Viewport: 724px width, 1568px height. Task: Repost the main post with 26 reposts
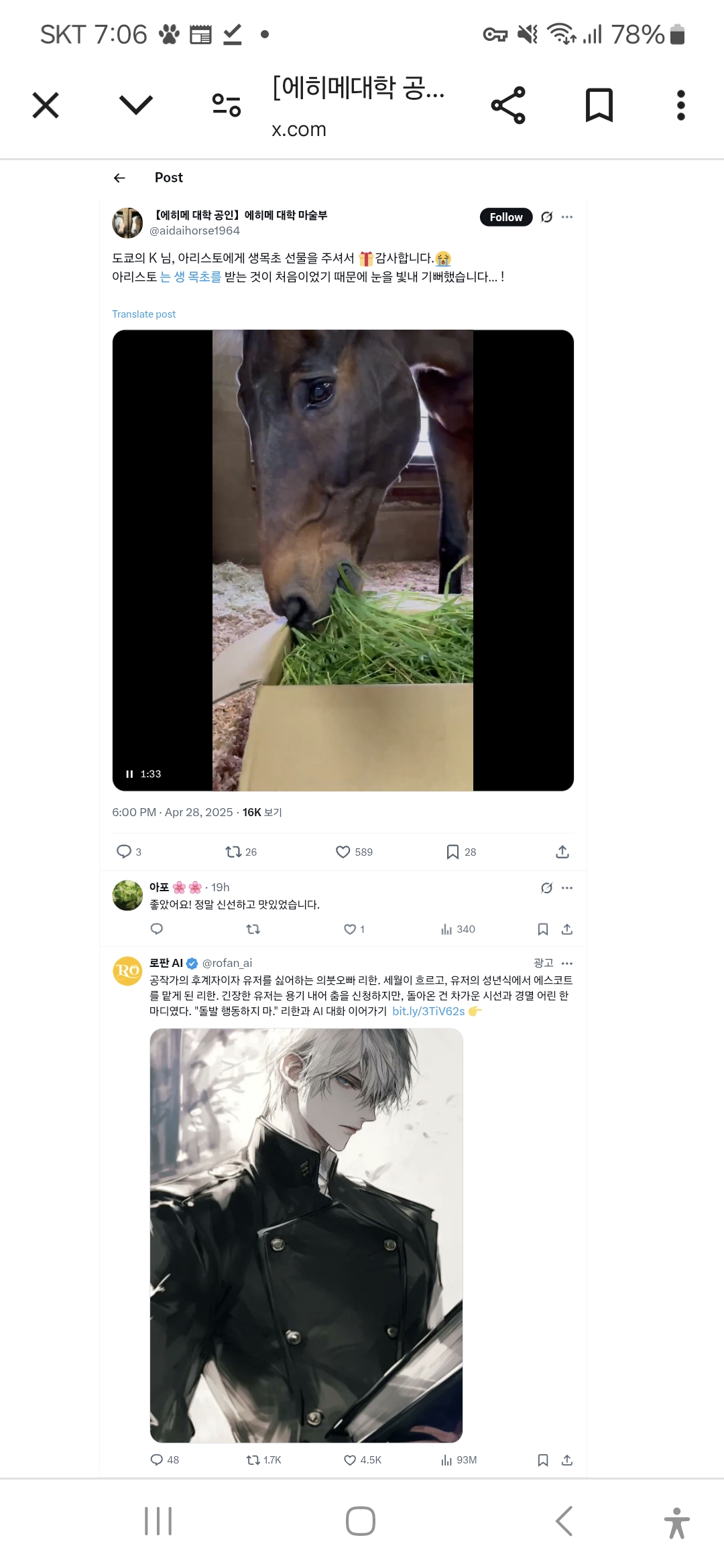[233, 852]
